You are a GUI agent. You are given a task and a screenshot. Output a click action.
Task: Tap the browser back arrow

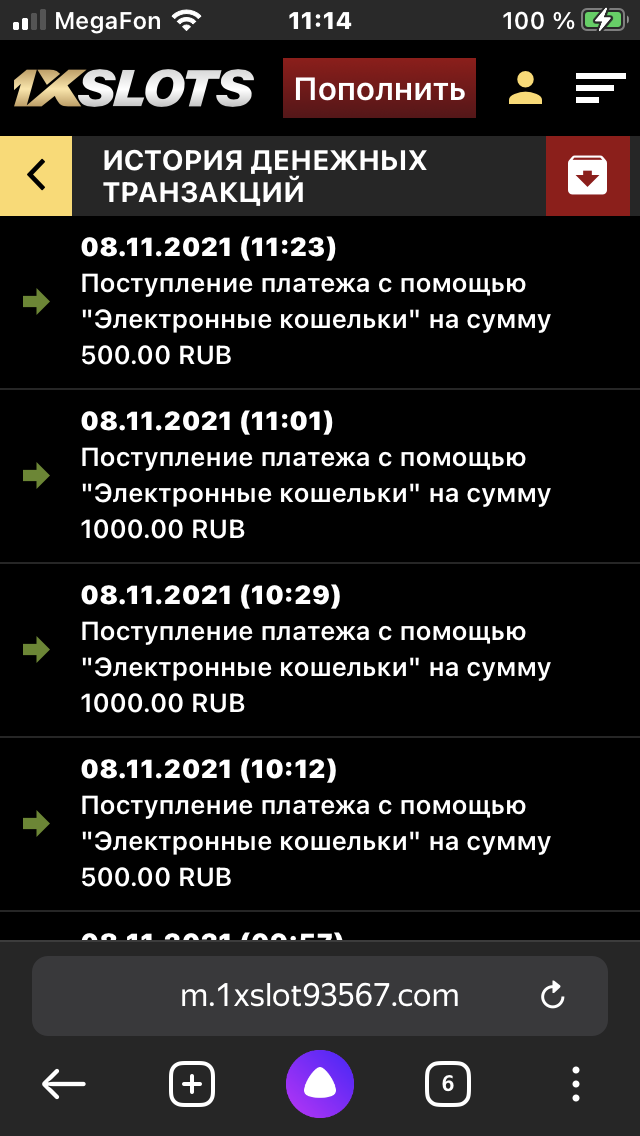tap(64, 1083)
